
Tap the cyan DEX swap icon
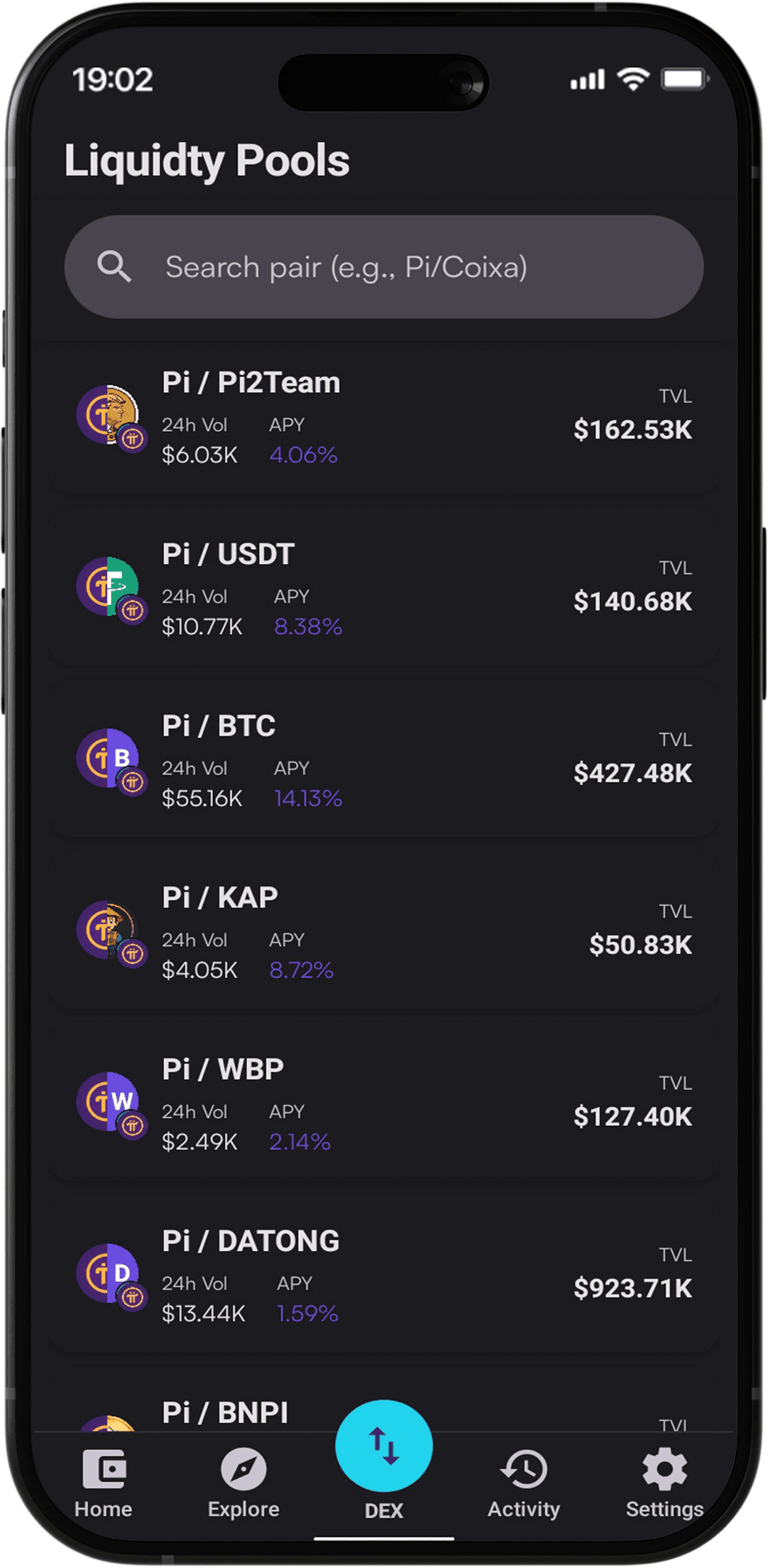pyautogui.click(x=384, y=1445)
